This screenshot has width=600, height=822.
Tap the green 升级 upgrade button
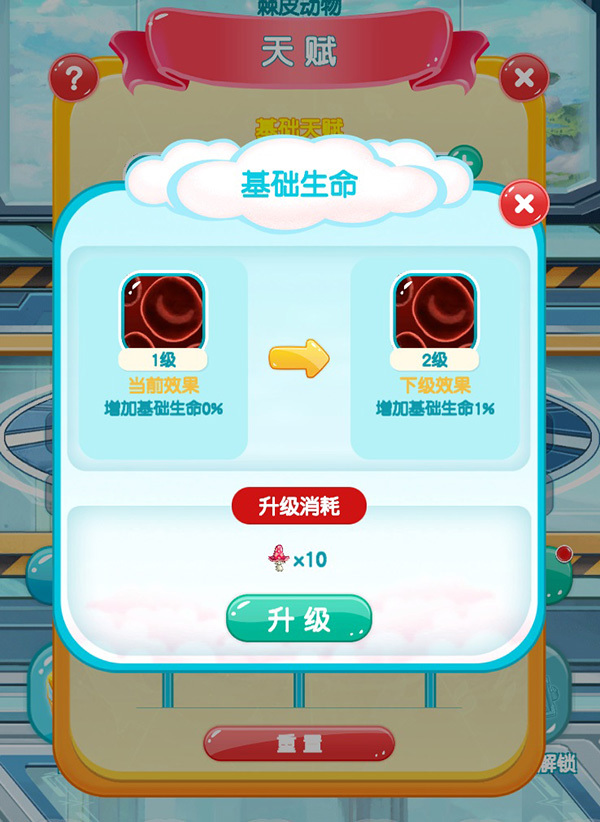tap(299, 619)
